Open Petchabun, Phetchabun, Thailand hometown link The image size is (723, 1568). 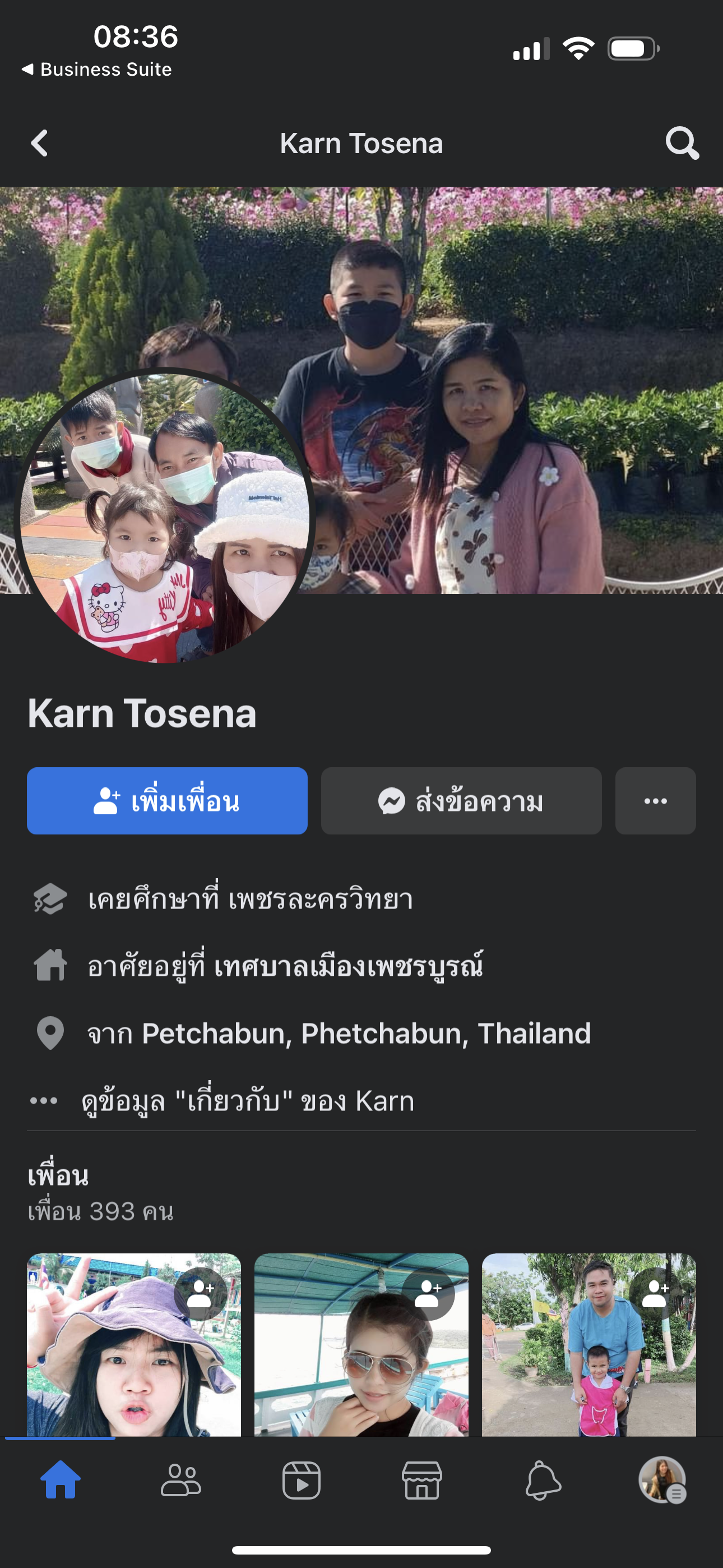point(366,1033)
